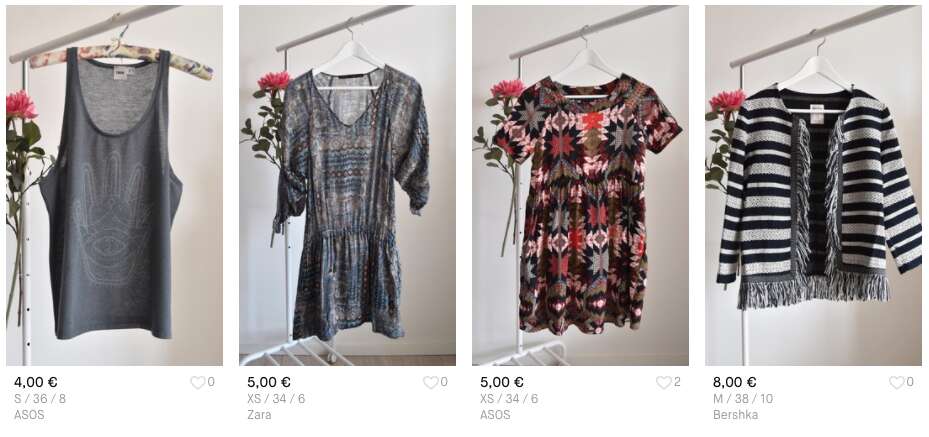Tap the heart on the ASOS patterned dress
This screenshot has width=929, height=437.
[663, 382]
